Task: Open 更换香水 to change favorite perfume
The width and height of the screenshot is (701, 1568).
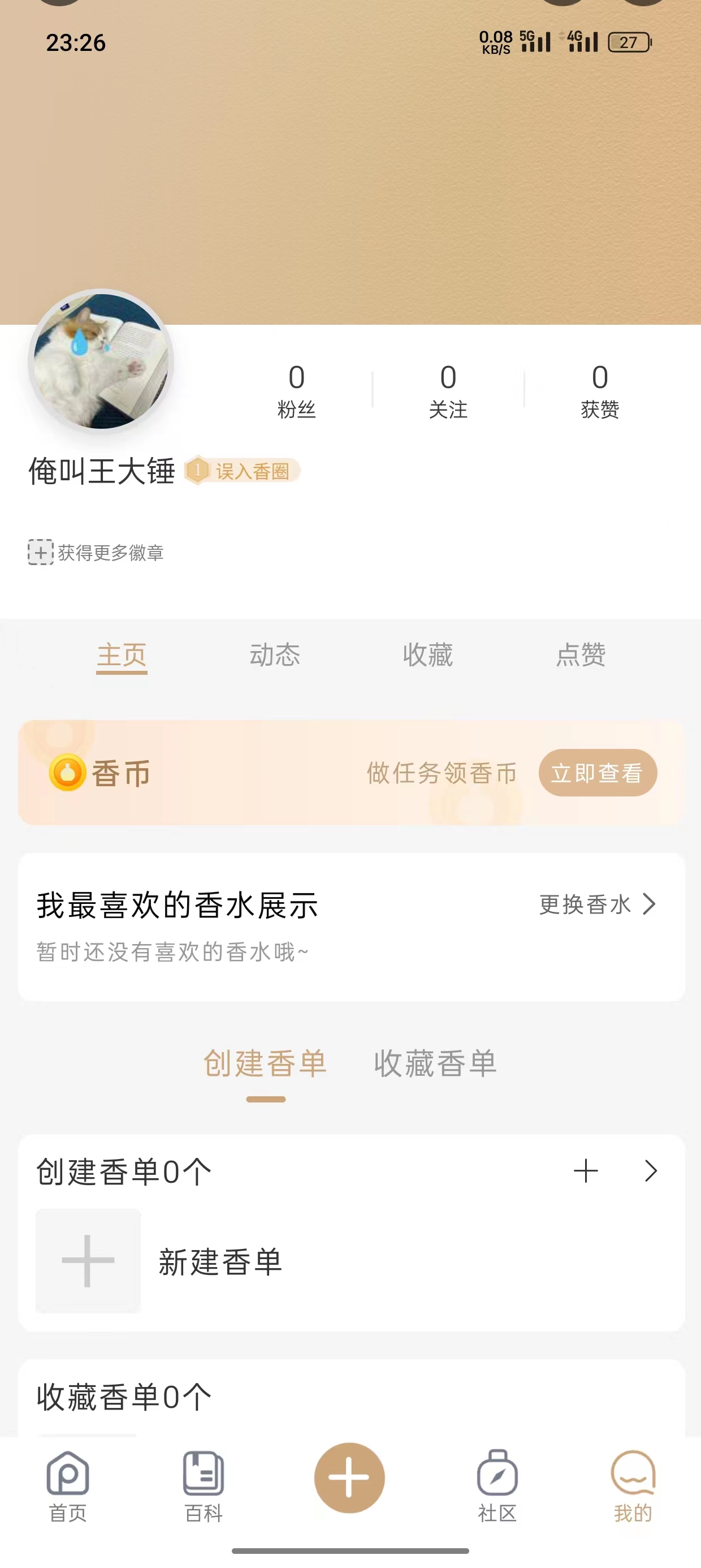Action: point(597,904)
